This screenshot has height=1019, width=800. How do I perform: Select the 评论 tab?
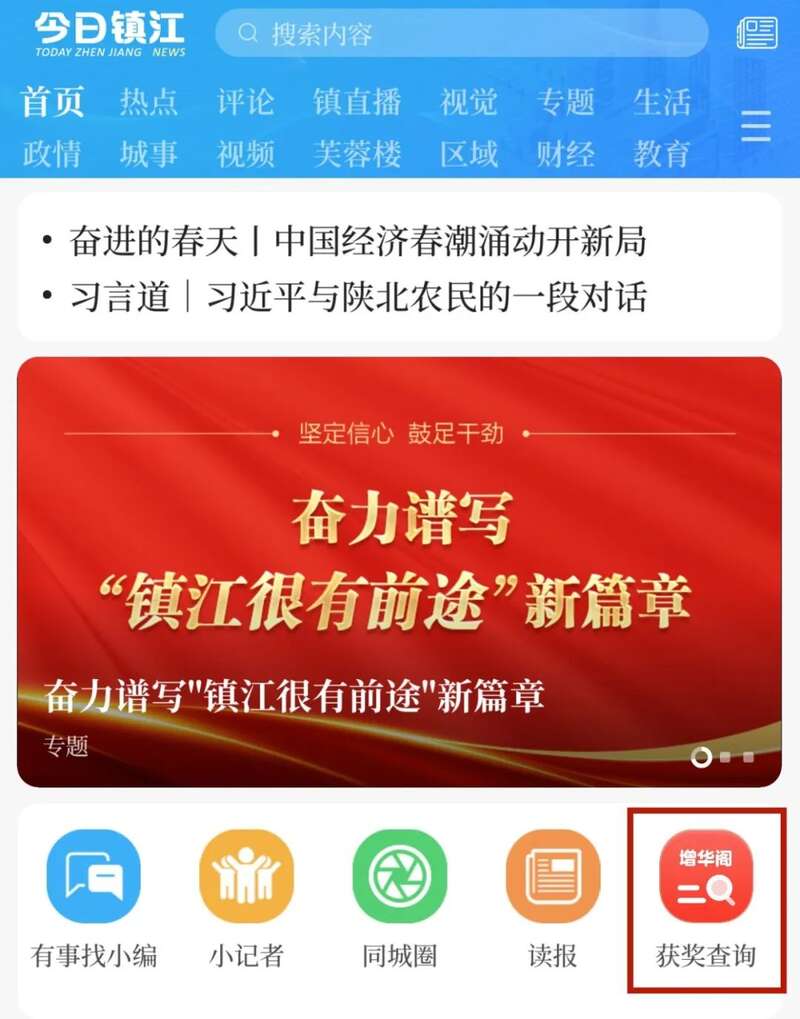tap(245, 102)
